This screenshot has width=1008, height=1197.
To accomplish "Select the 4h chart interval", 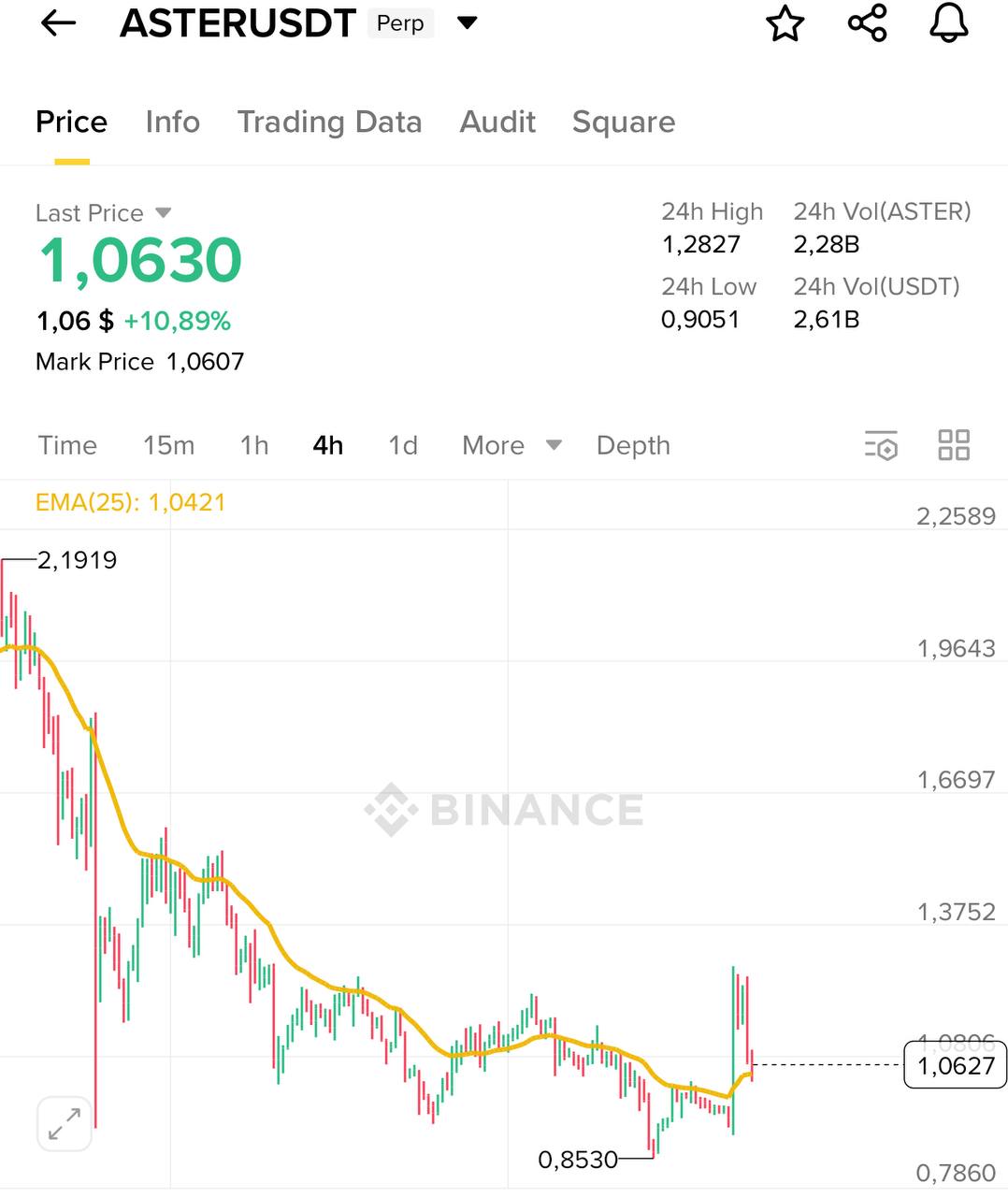I will (x=328, y=445).
